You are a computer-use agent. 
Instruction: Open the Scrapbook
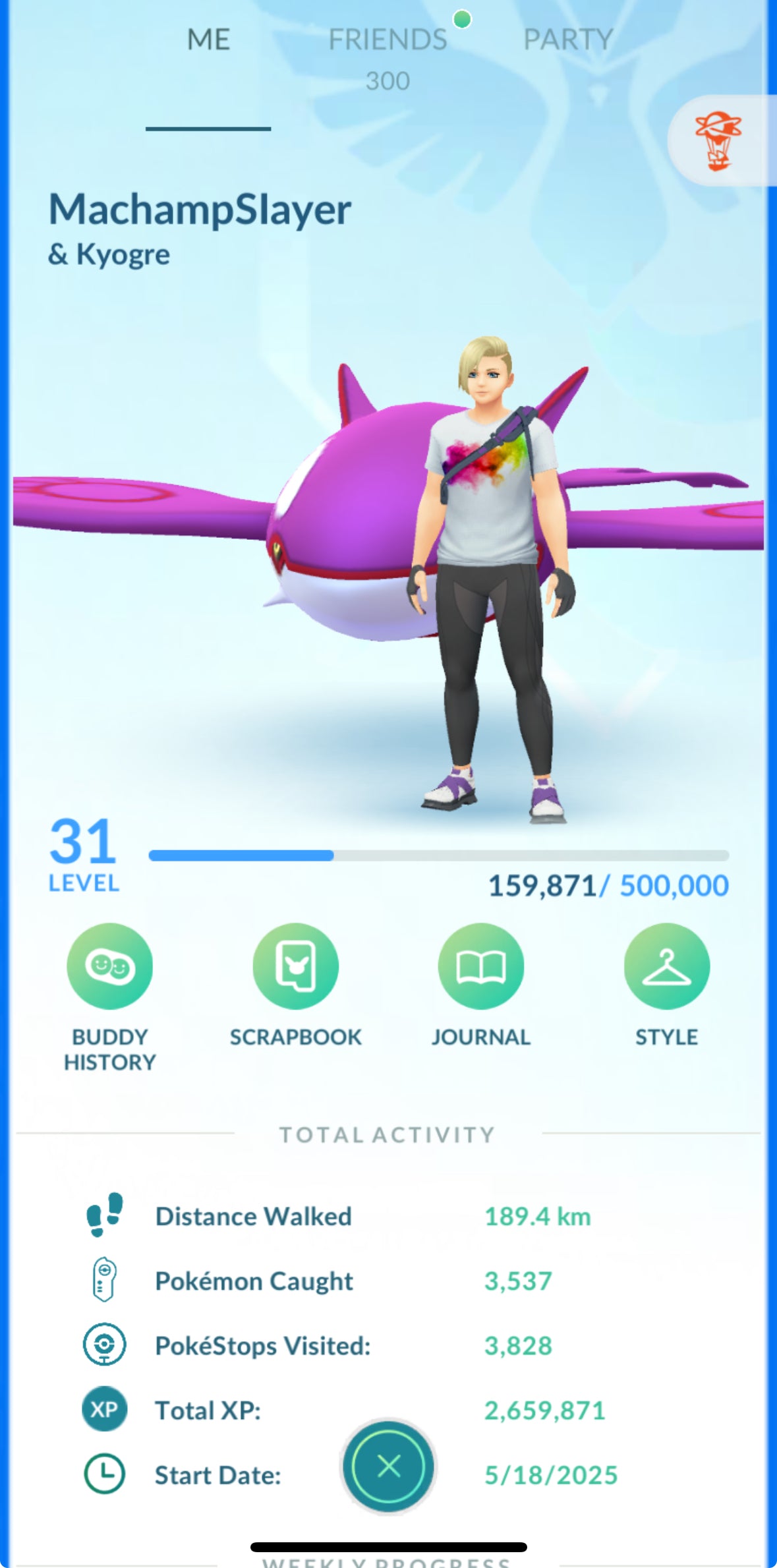(x=295, y=966)
